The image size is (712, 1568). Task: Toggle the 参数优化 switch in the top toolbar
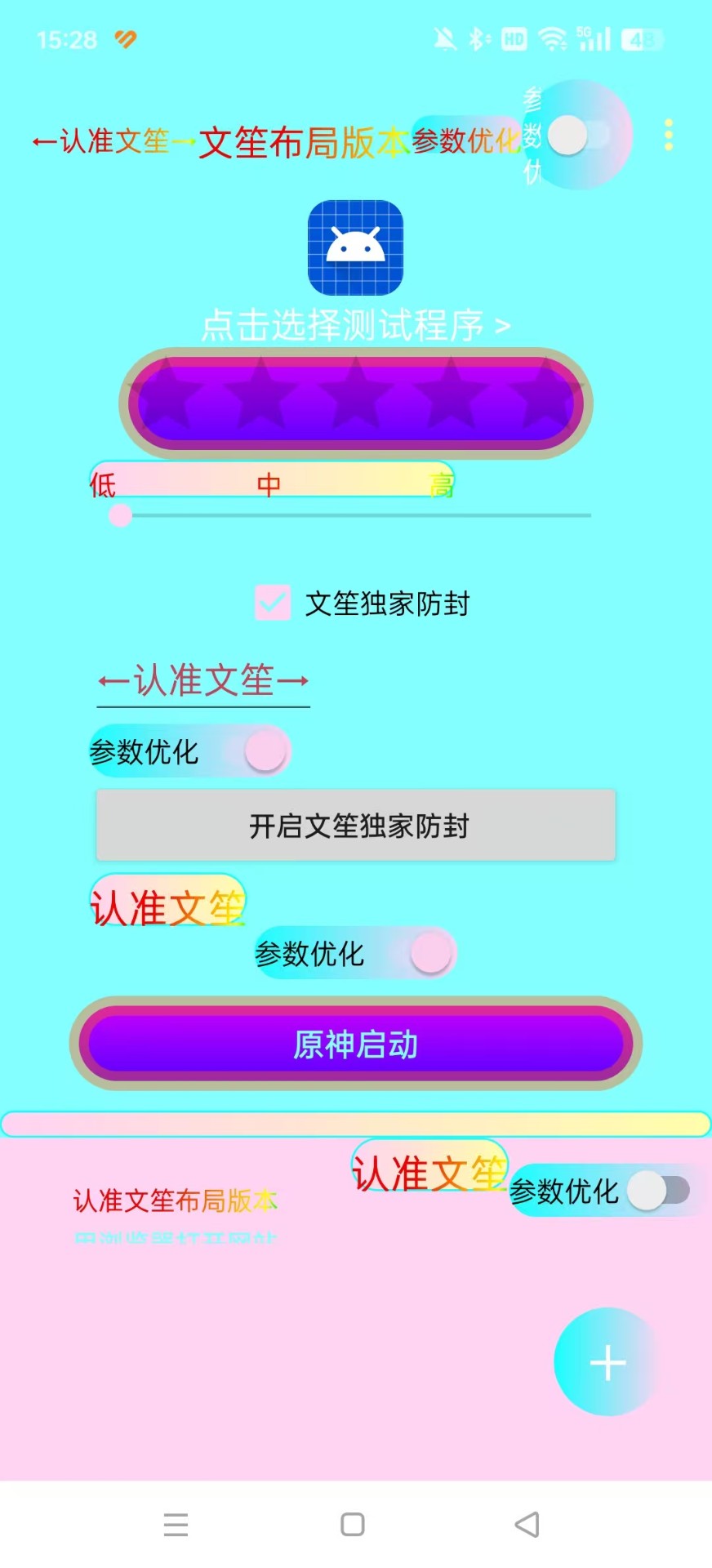[578, 136]
